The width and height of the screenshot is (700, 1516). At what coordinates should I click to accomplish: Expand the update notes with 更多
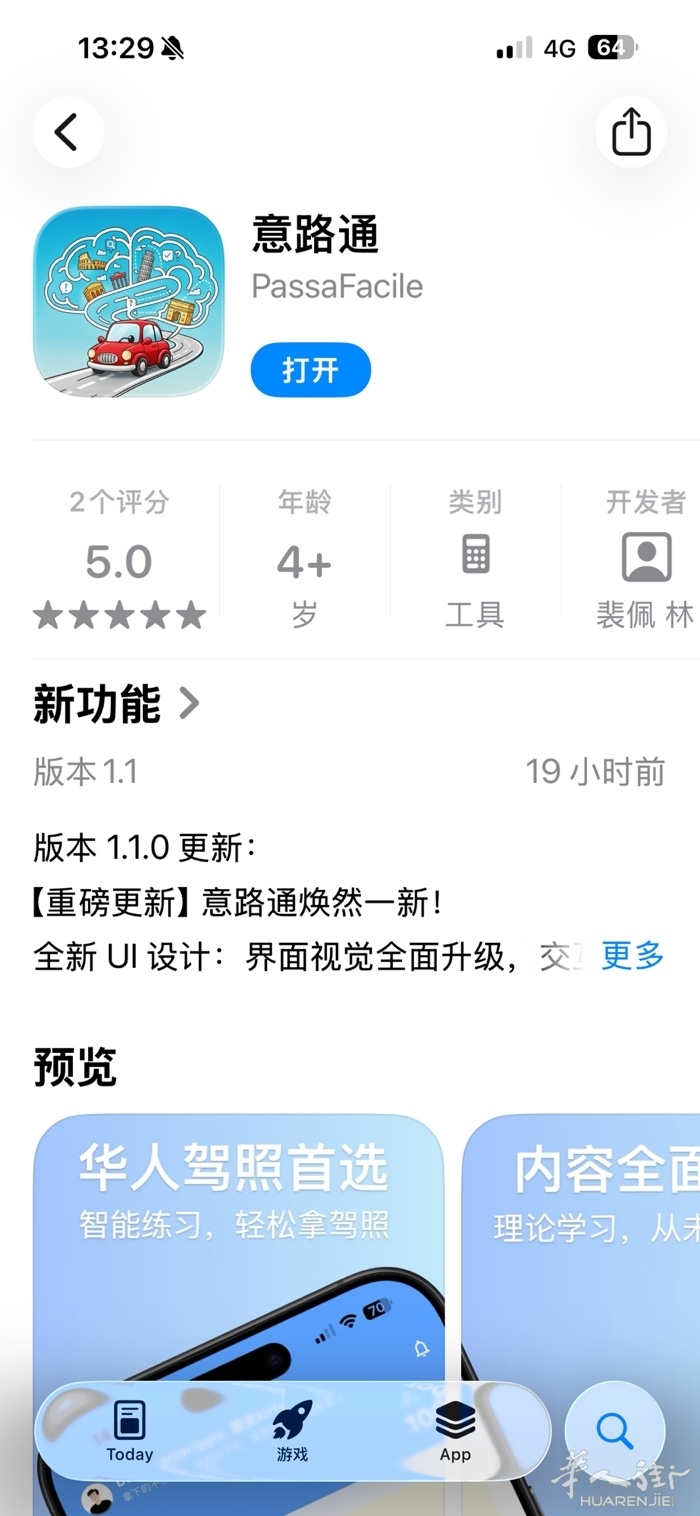(x=632, y=955)
